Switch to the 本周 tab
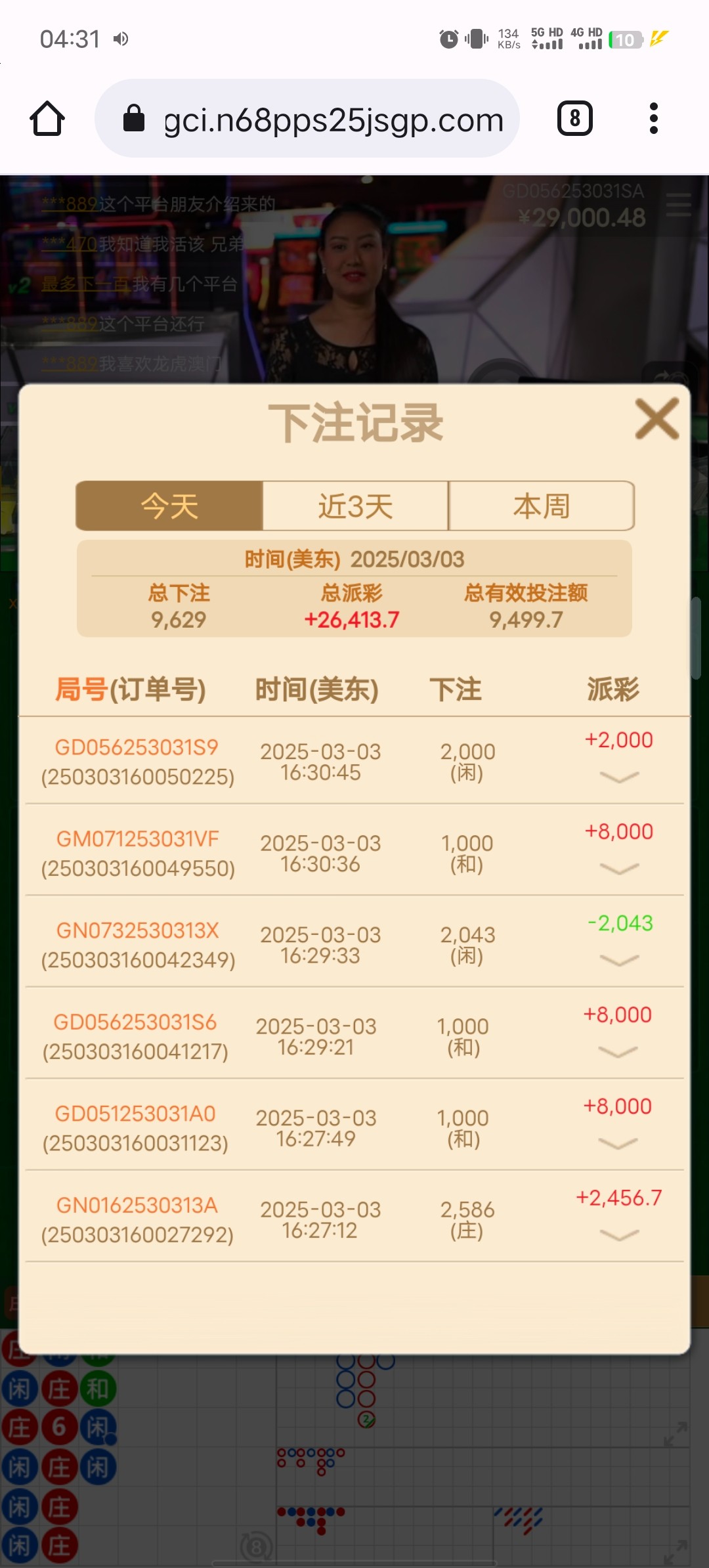This screenshot has height=1568, width=709. (541, 506)
